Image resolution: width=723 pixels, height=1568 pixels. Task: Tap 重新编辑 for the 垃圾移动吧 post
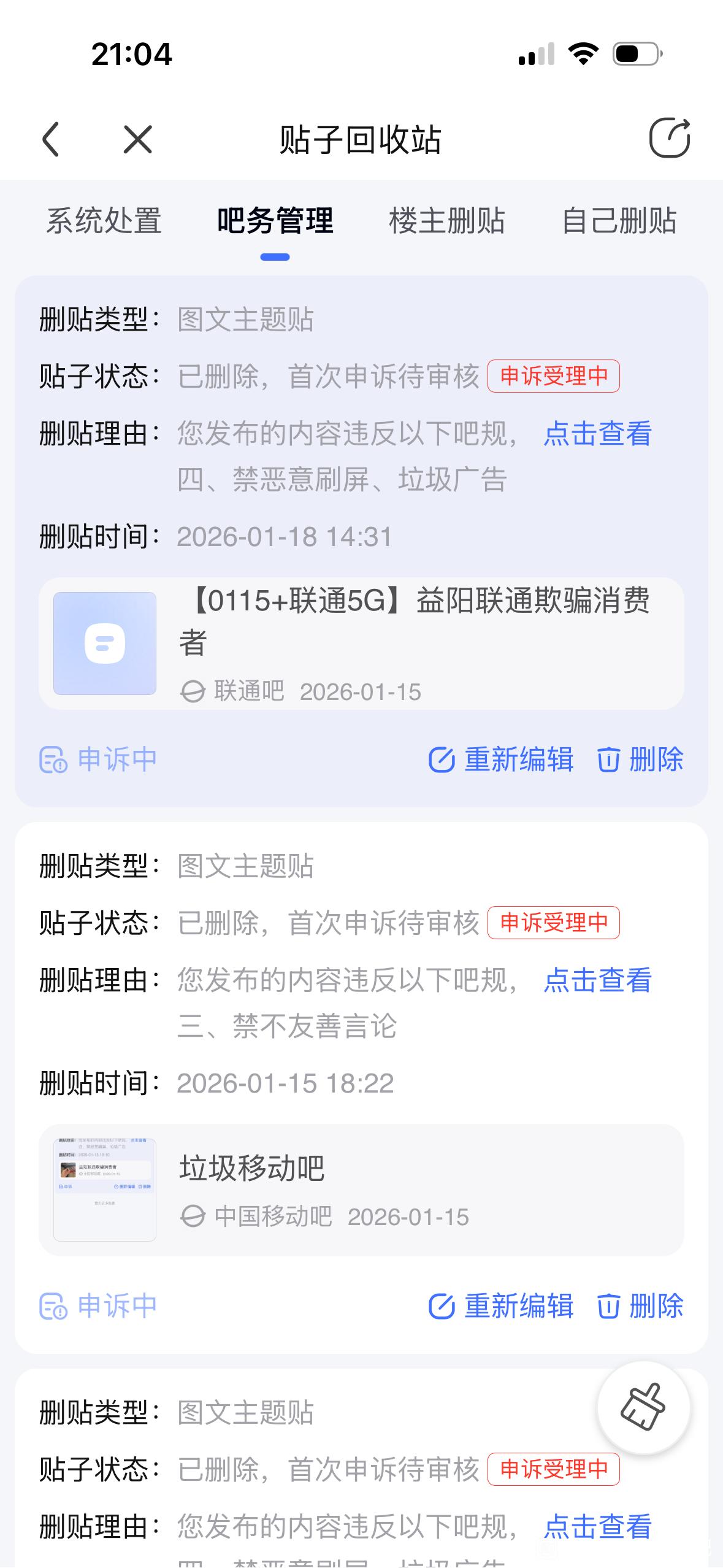click(x=501, y=1306)
